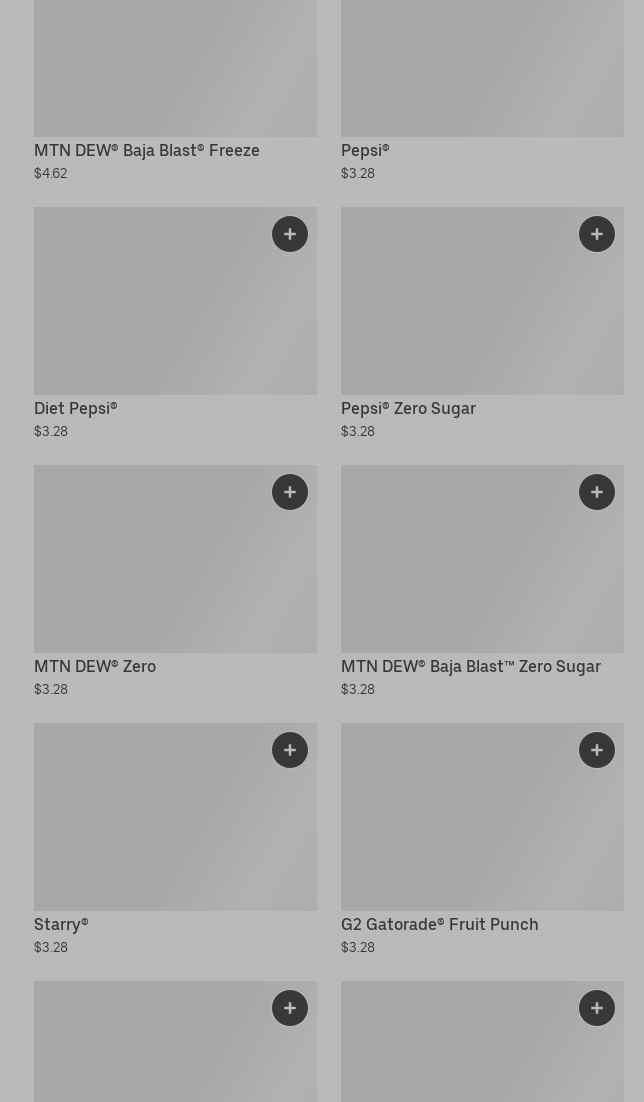Add Starry to the order
The width and height of the screenshot is (644, 1102).
(x=290, y=750)
